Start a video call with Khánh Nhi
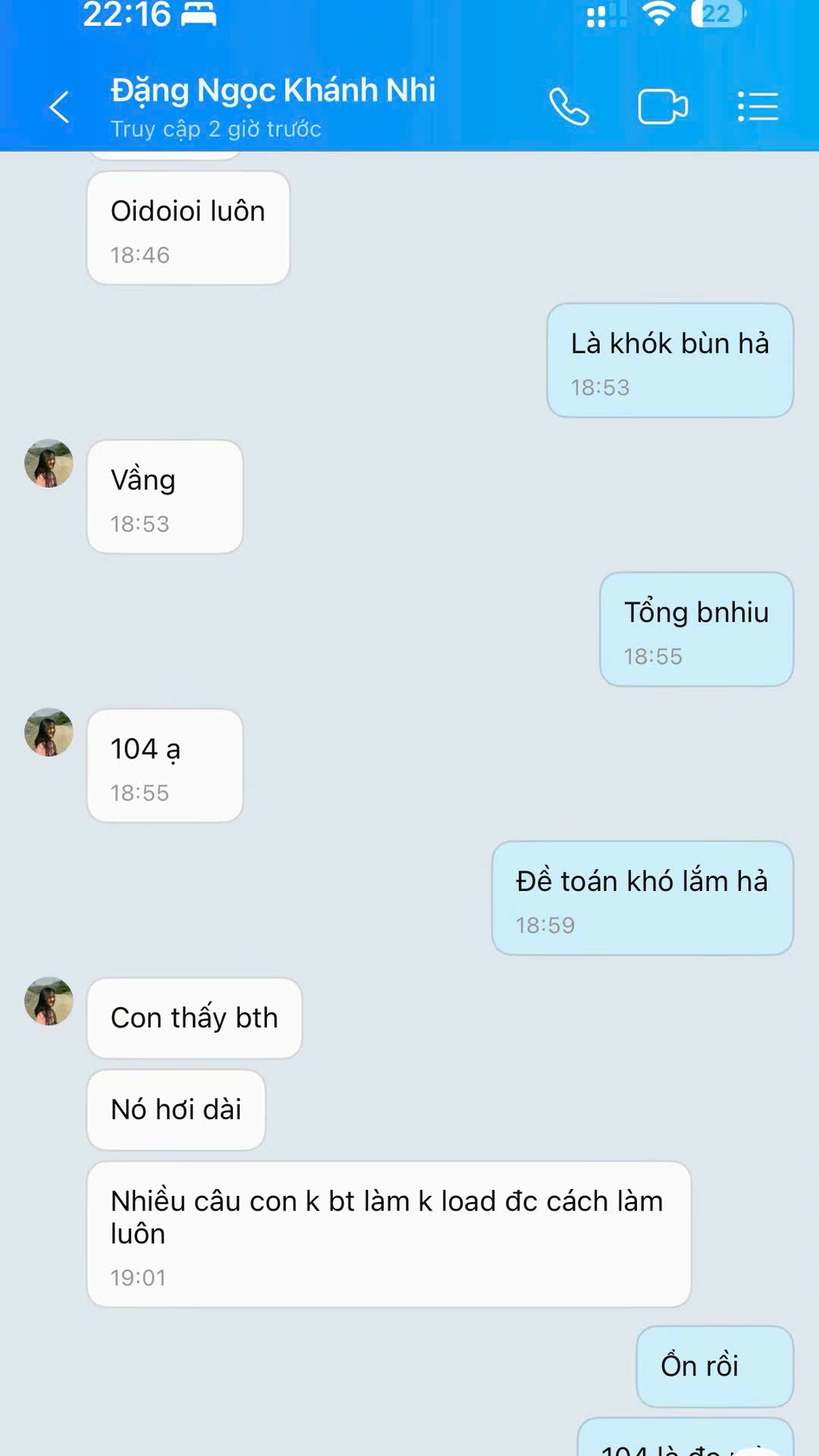The image size is (819, 1456). [x=662, y=107]
